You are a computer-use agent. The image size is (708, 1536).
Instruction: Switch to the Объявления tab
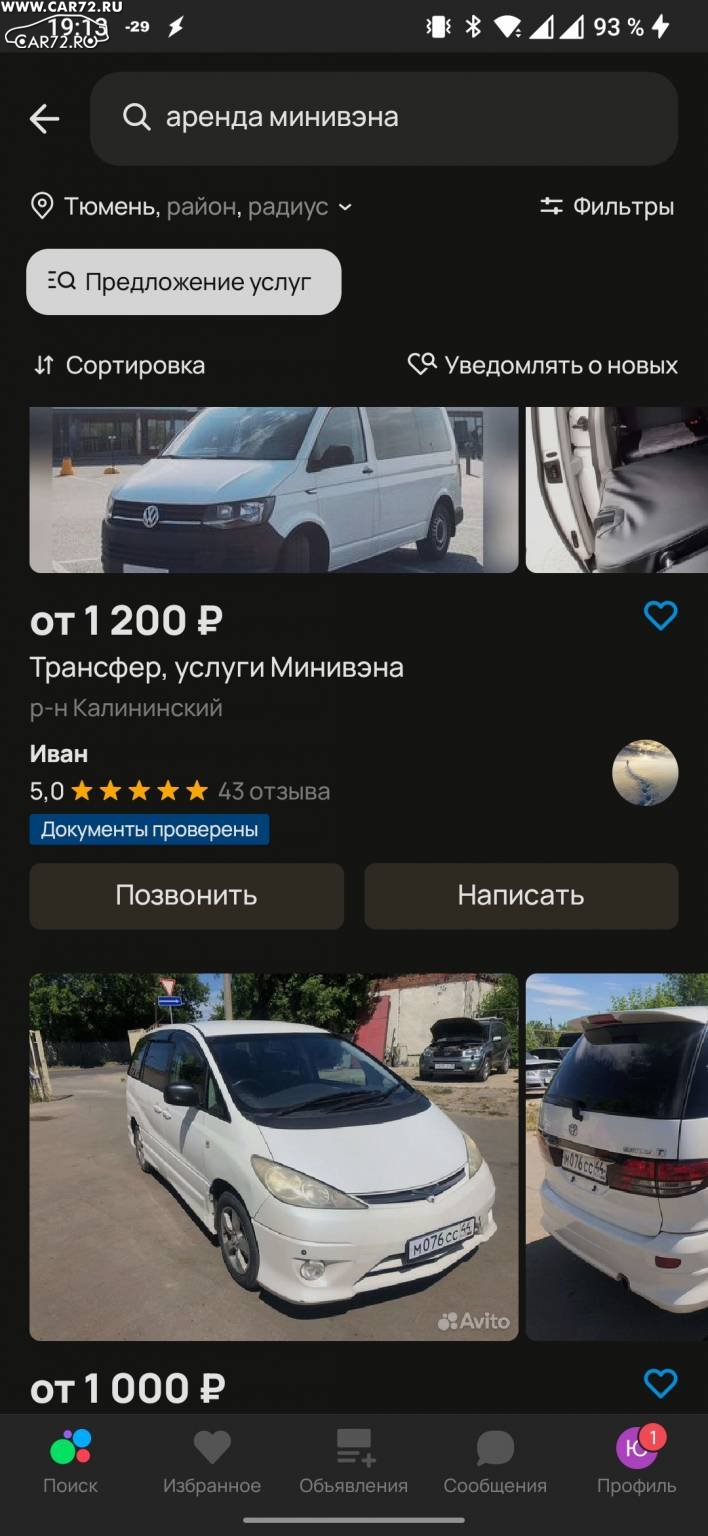click(354, 1461)
